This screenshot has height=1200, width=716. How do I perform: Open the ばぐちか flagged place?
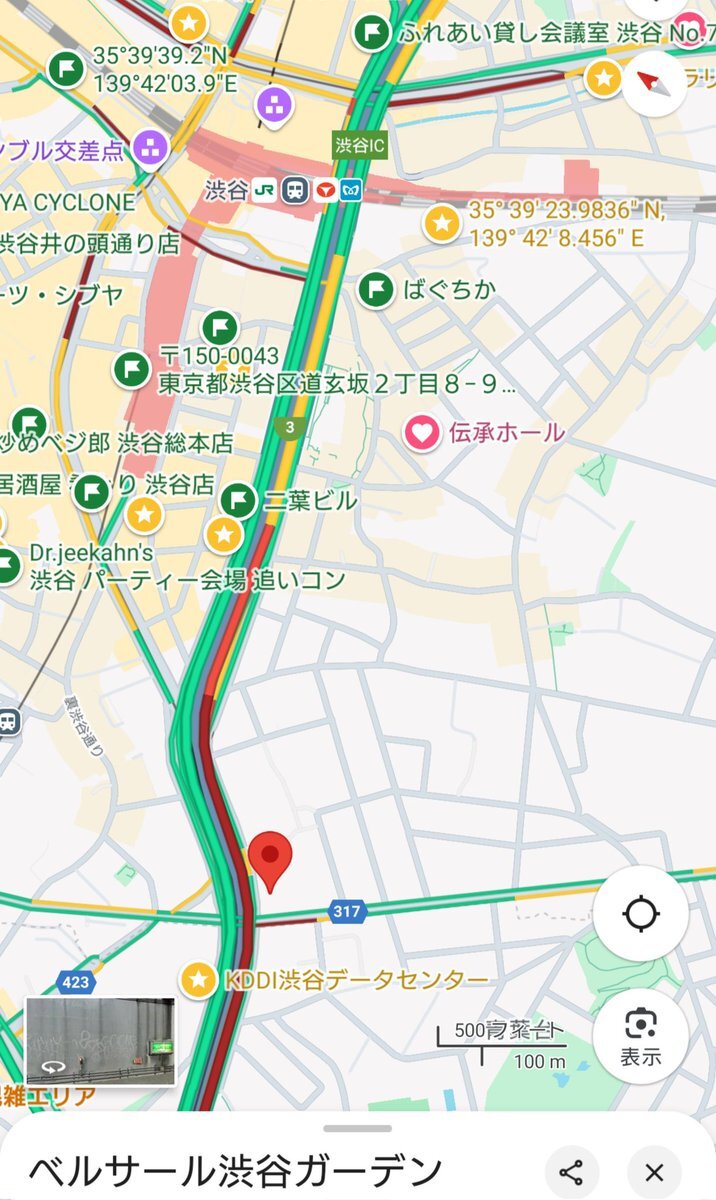tap(376, 290)
